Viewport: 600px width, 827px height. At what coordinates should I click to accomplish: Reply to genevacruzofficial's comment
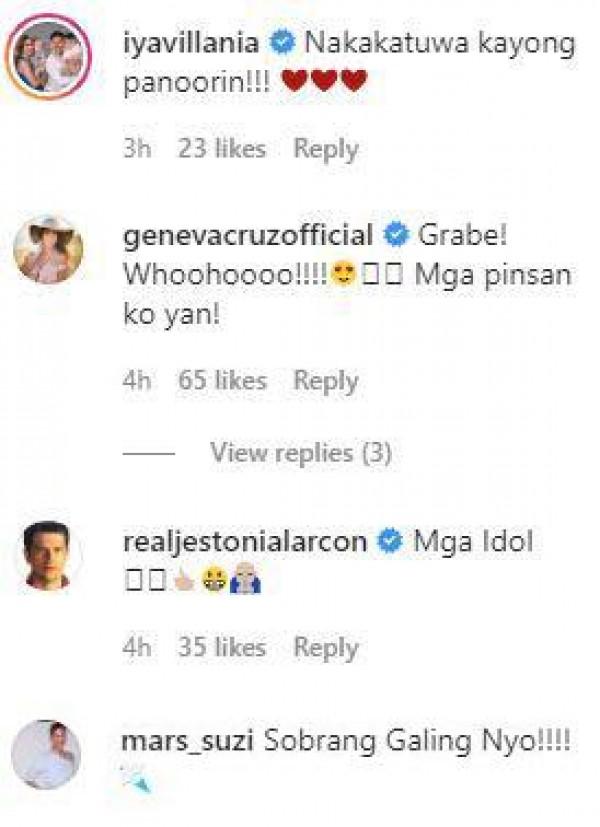pos(325,381)
